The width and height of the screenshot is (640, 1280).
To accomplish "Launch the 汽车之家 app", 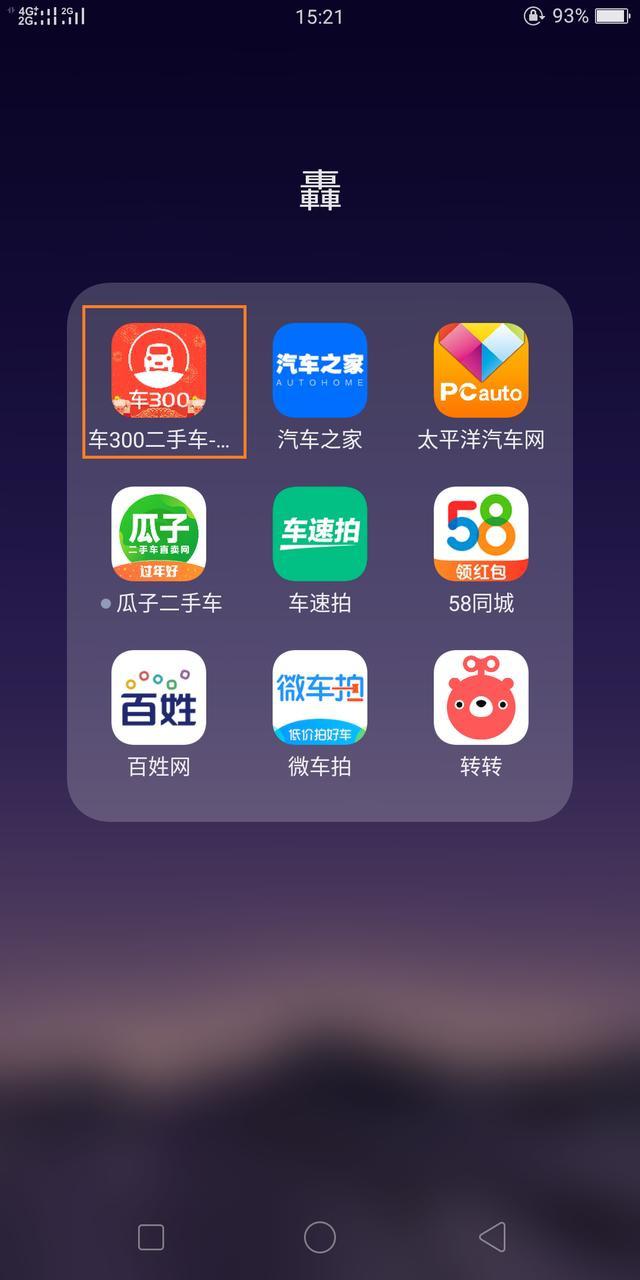I will 320,370.
